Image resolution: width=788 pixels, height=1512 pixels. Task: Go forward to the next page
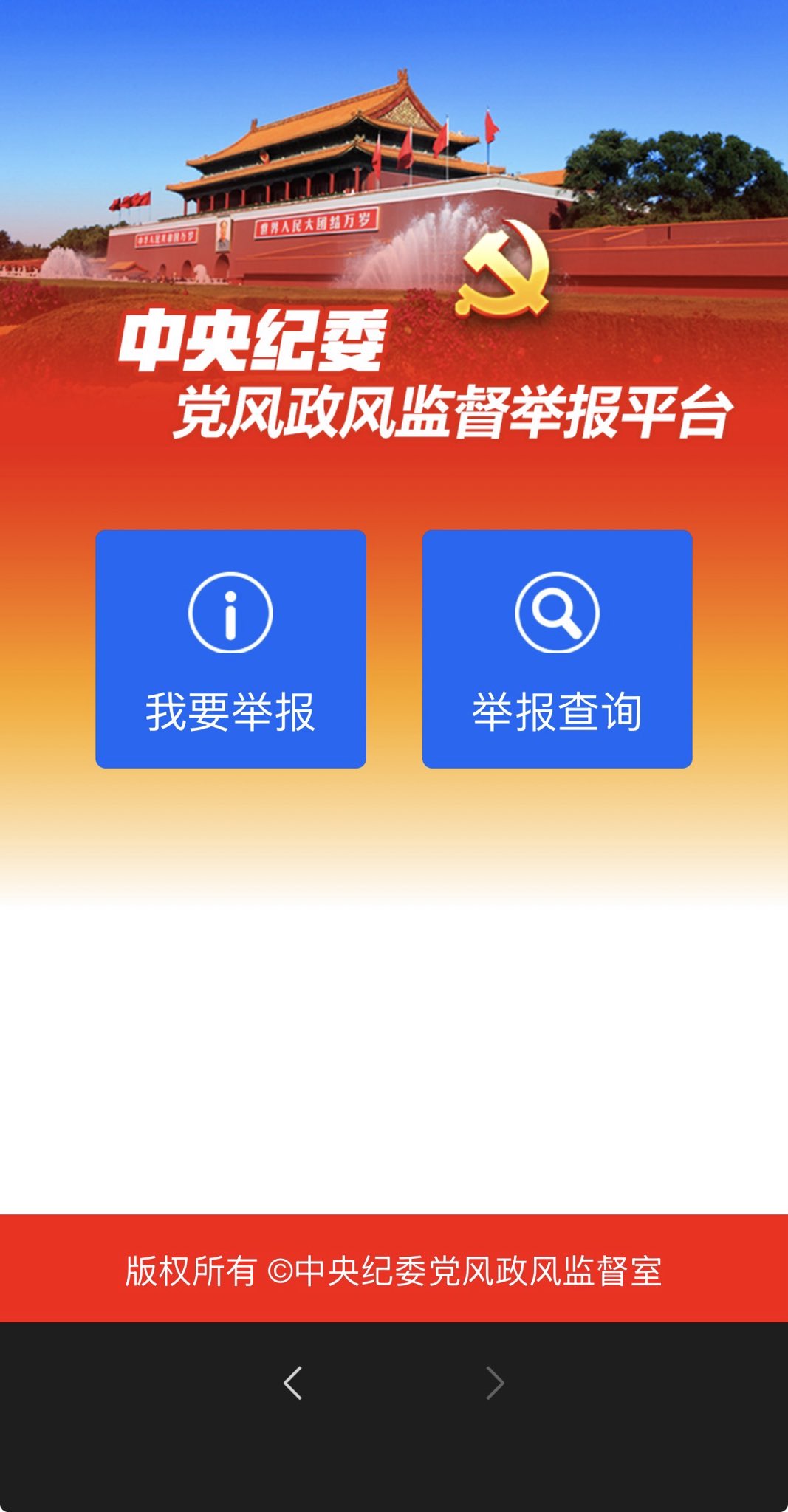495,1383
